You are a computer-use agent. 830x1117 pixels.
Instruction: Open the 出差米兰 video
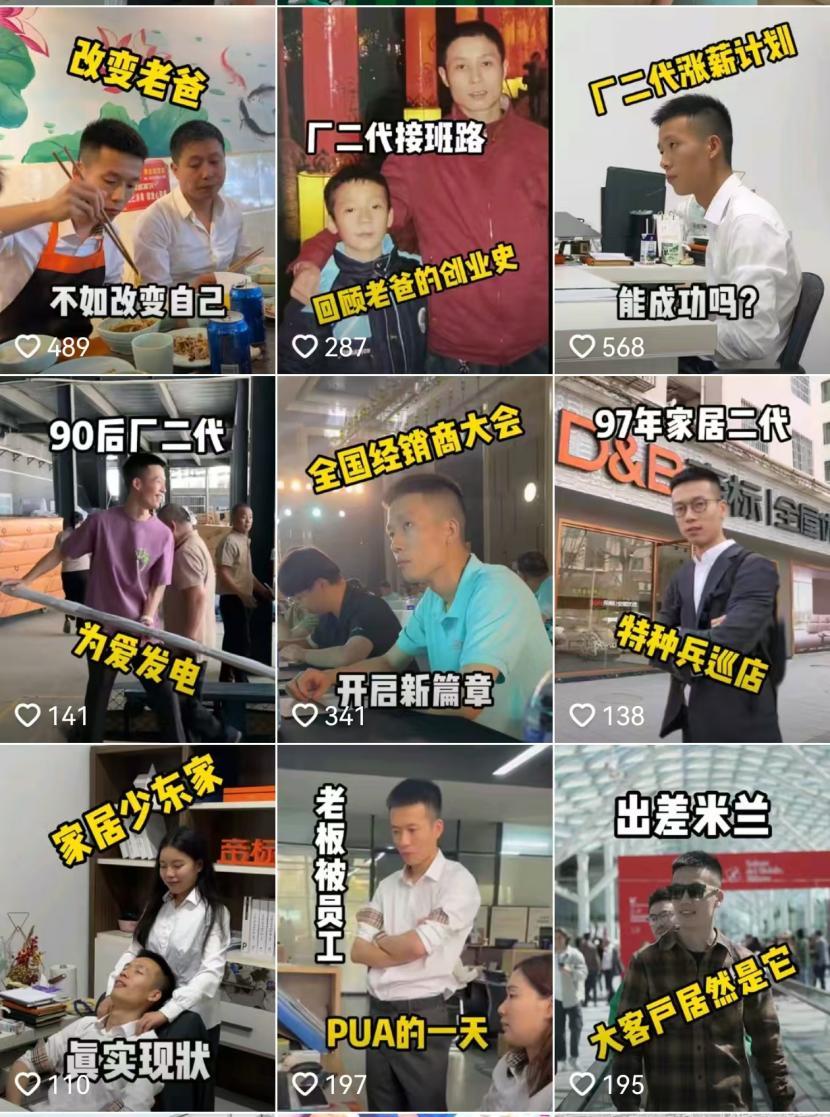[692, 928]
